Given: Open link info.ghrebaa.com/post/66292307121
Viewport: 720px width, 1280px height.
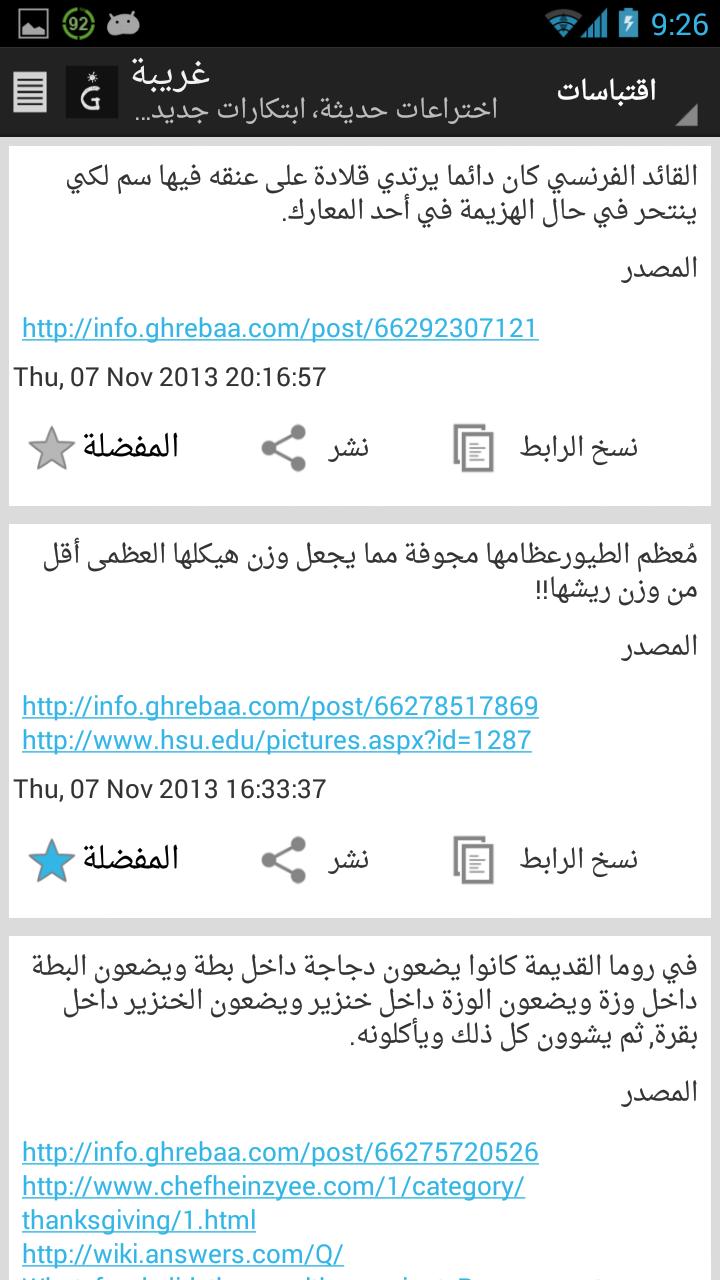Looking at the screenshot, I should pyautogui.click(x=278, y=327).
